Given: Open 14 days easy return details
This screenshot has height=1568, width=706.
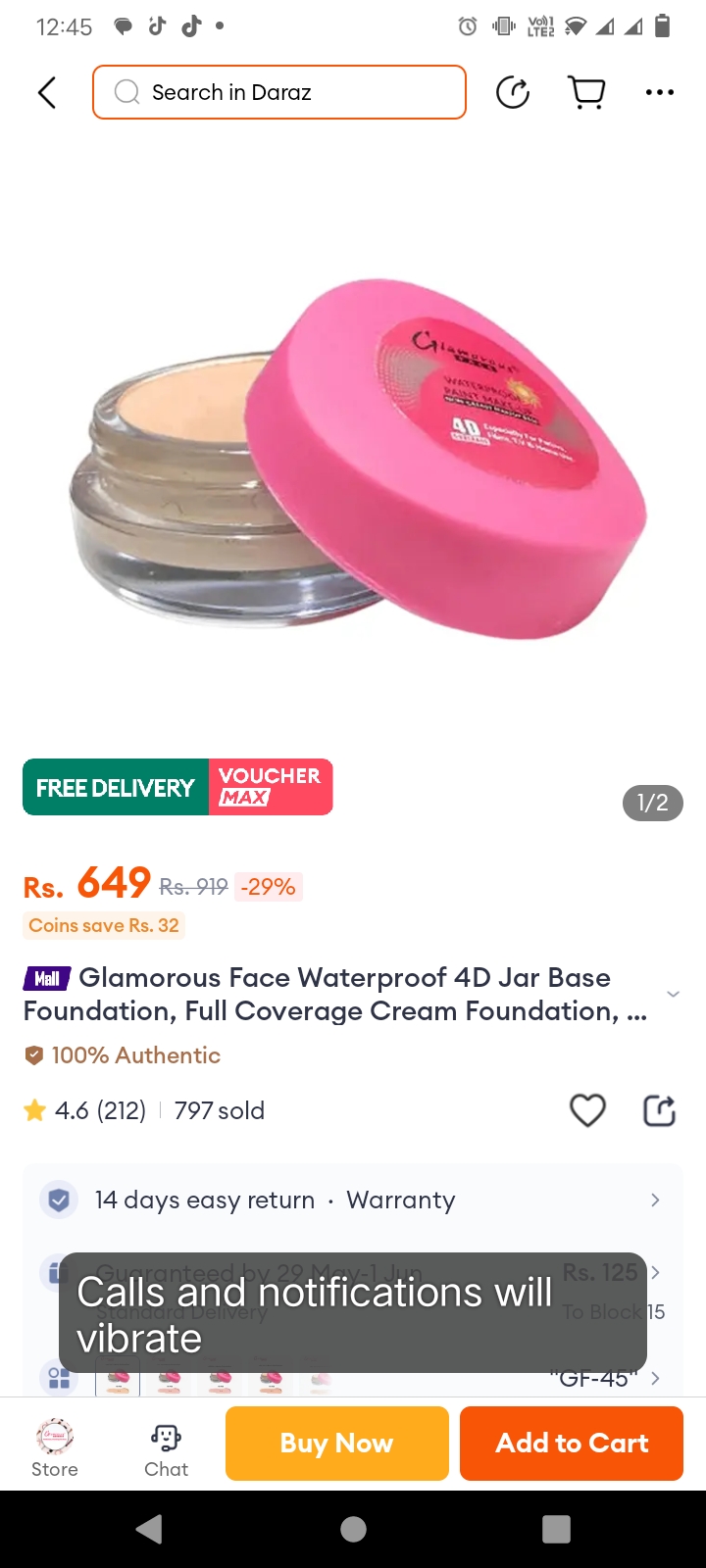Looking at the screenshot, I should click(x=353, y=1200).
